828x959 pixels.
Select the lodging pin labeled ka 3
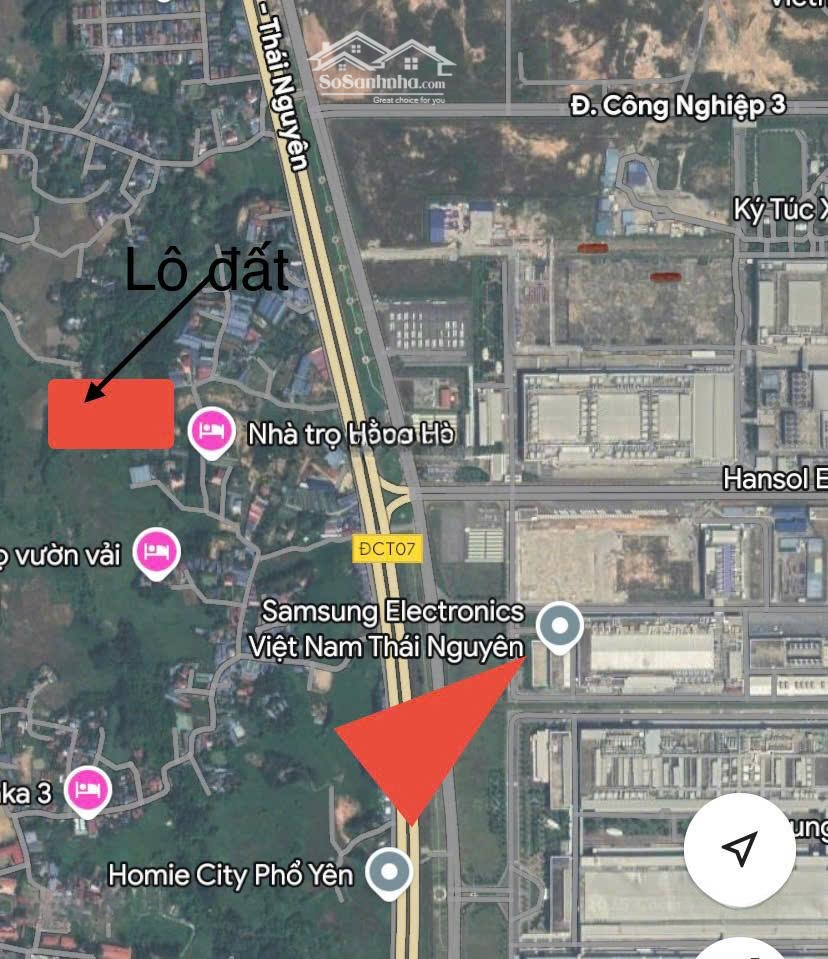(88, 790)
